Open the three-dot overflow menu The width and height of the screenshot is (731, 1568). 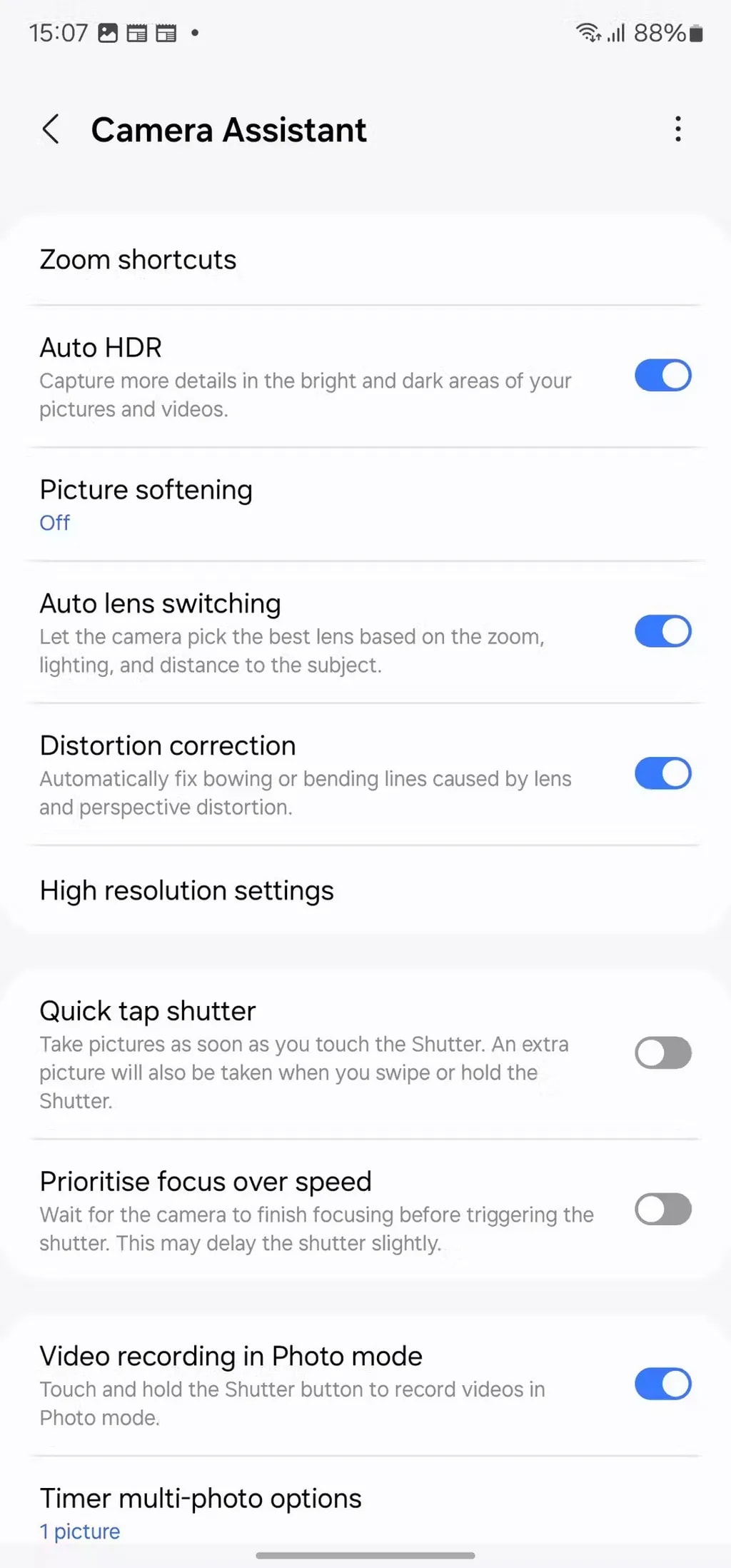pyautogui.click(x=677, y=129)
